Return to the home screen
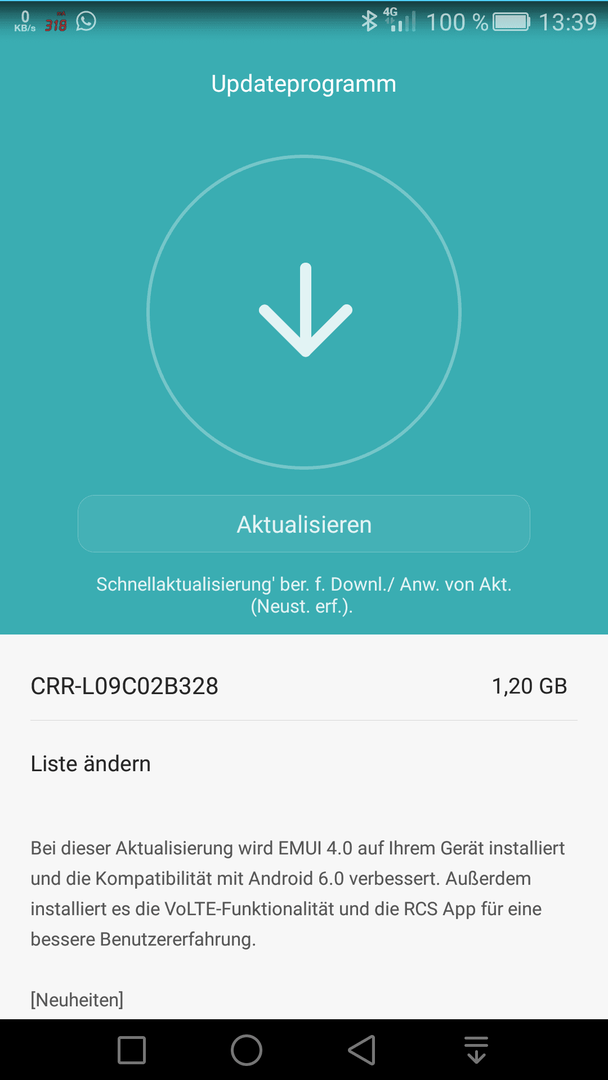608x1080 pixels. click(x=247, y=1050)
